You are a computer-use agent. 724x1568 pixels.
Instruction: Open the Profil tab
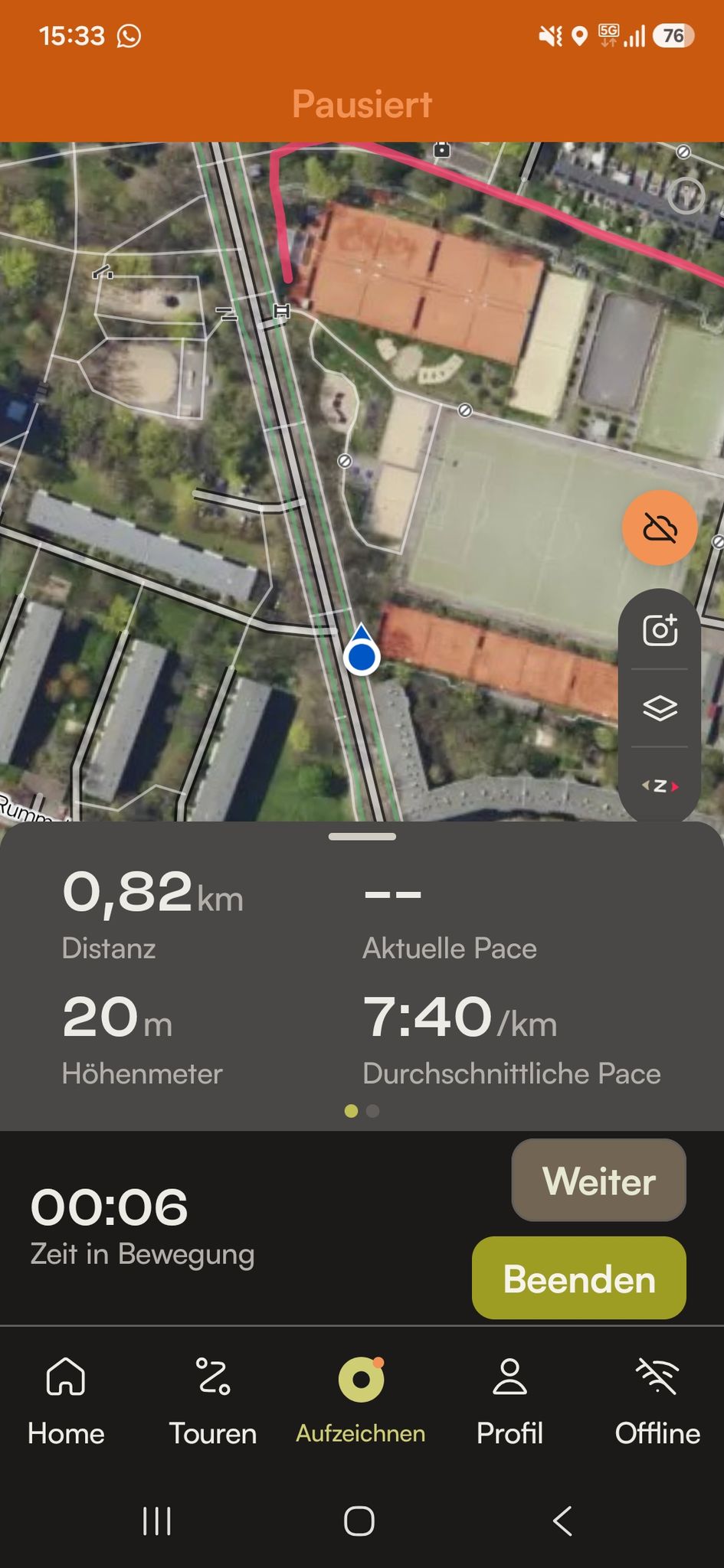pyautogui.click(x=509, y=1402)
